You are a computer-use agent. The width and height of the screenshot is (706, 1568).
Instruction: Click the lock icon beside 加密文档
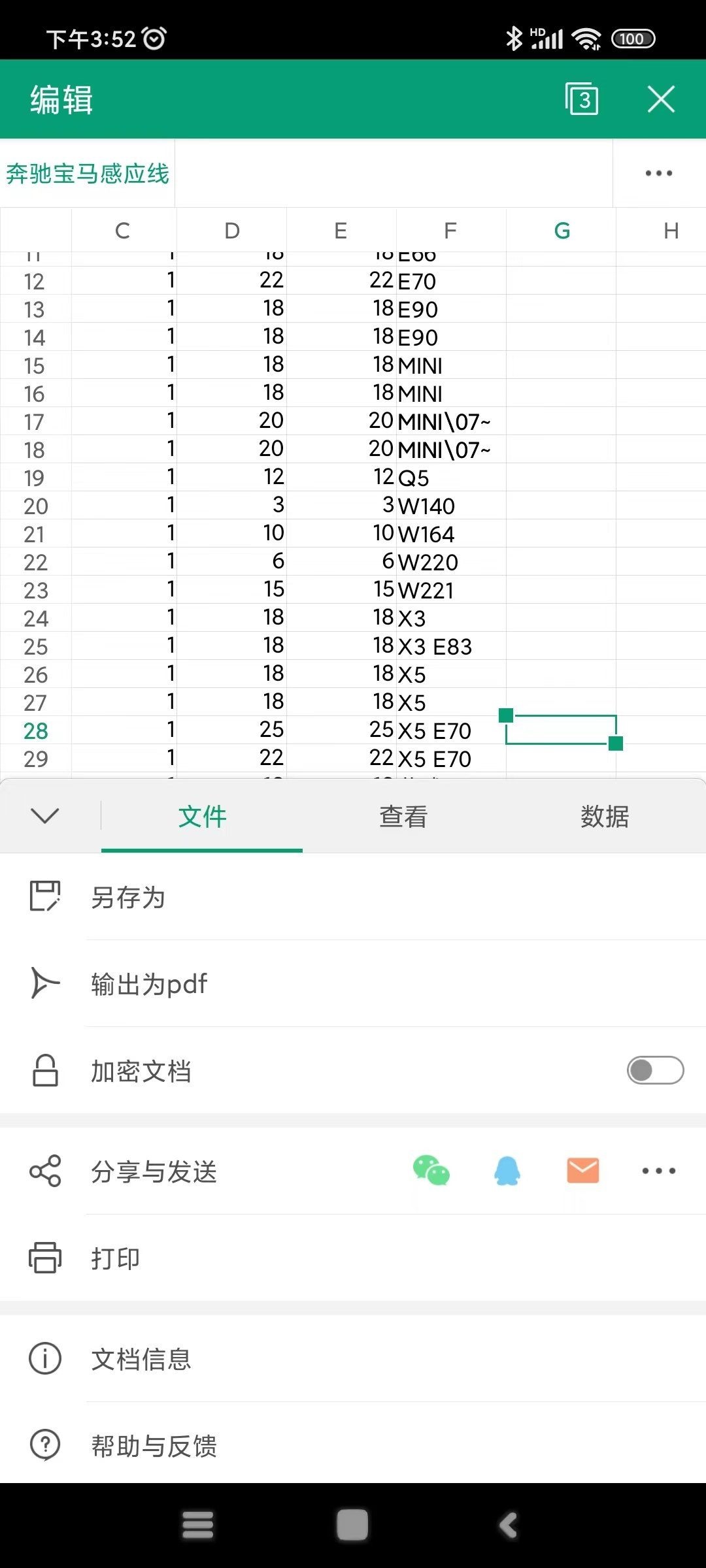pyautogui.click(x=44, y=1070)
